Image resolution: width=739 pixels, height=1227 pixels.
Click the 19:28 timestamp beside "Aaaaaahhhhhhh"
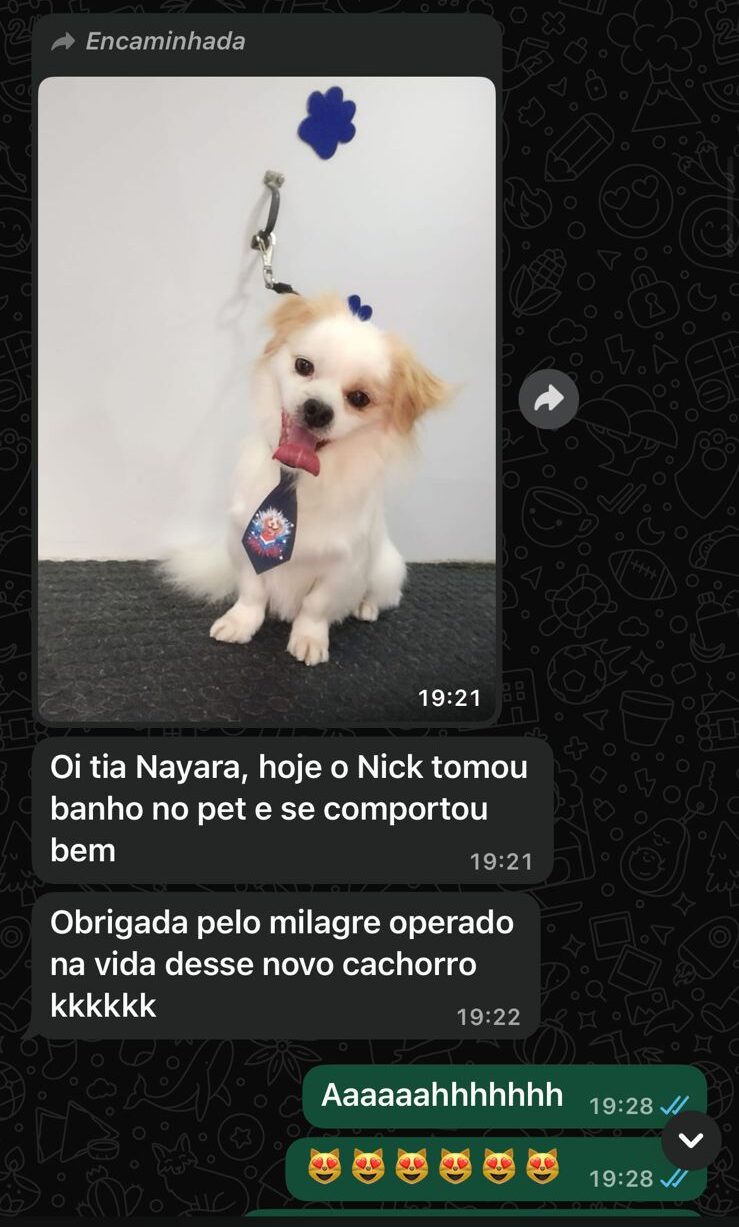[x=620, y=1105]
